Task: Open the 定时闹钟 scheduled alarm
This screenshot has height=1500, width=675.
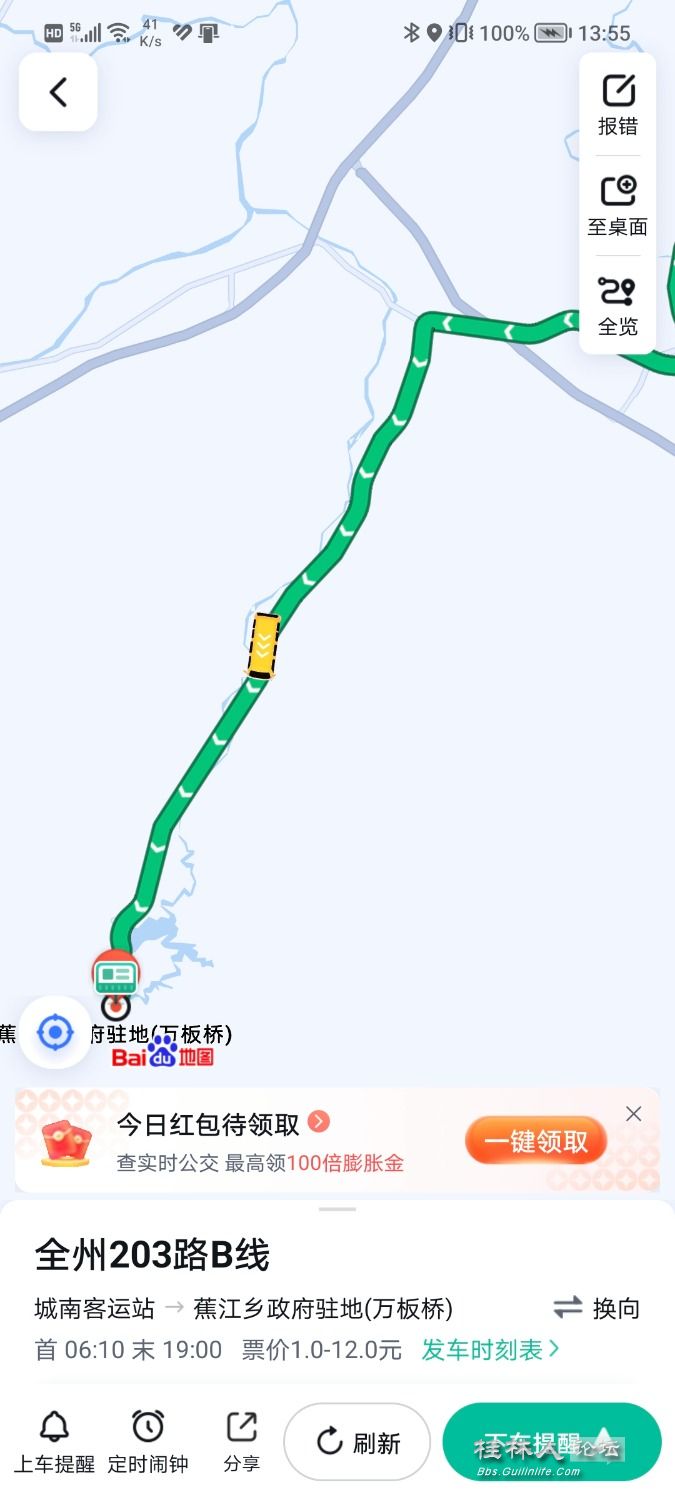Action: click(148, 1442)
